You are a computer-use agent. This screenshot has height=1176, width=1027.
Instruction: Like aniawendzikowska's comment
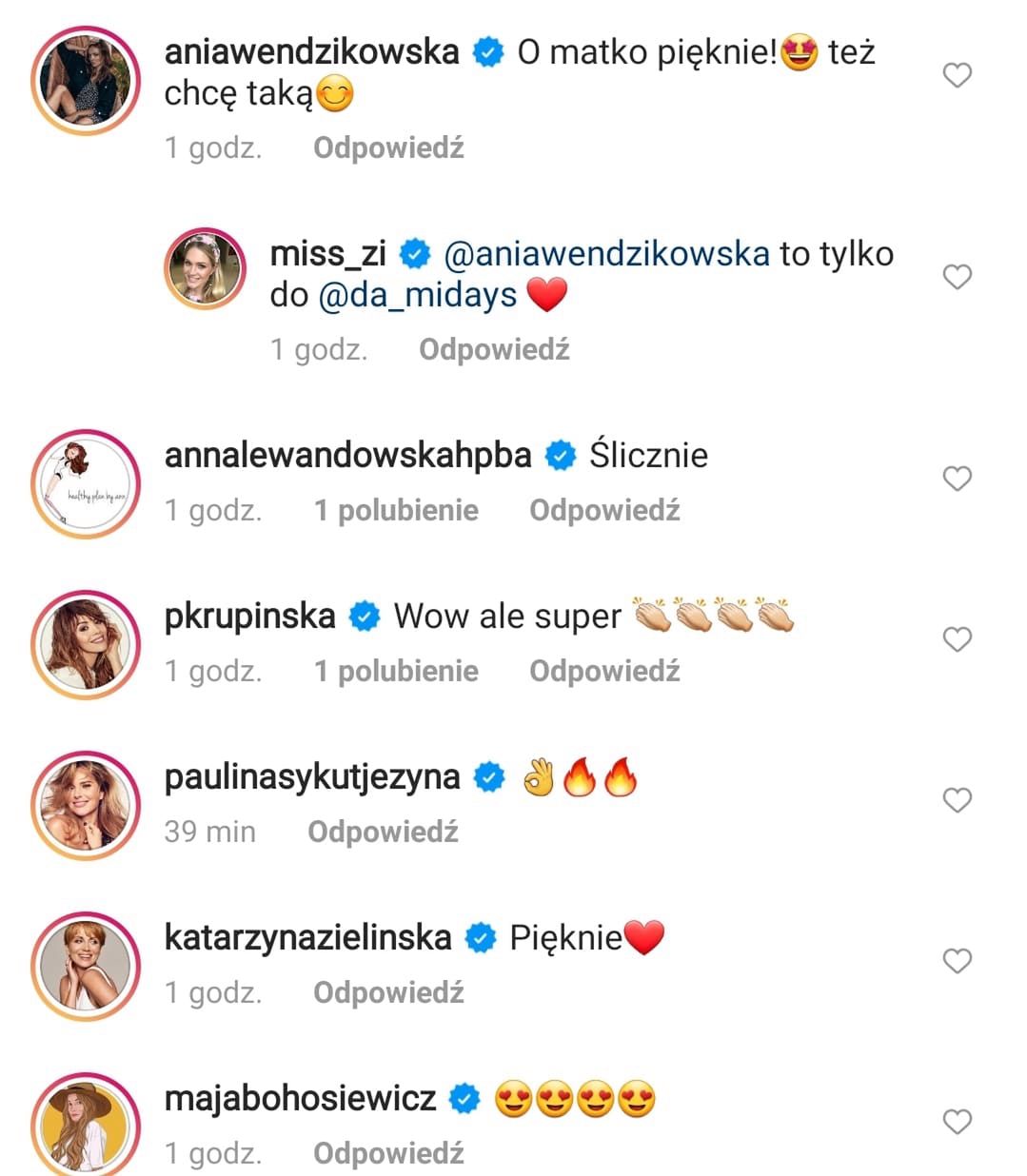(957, 75)
